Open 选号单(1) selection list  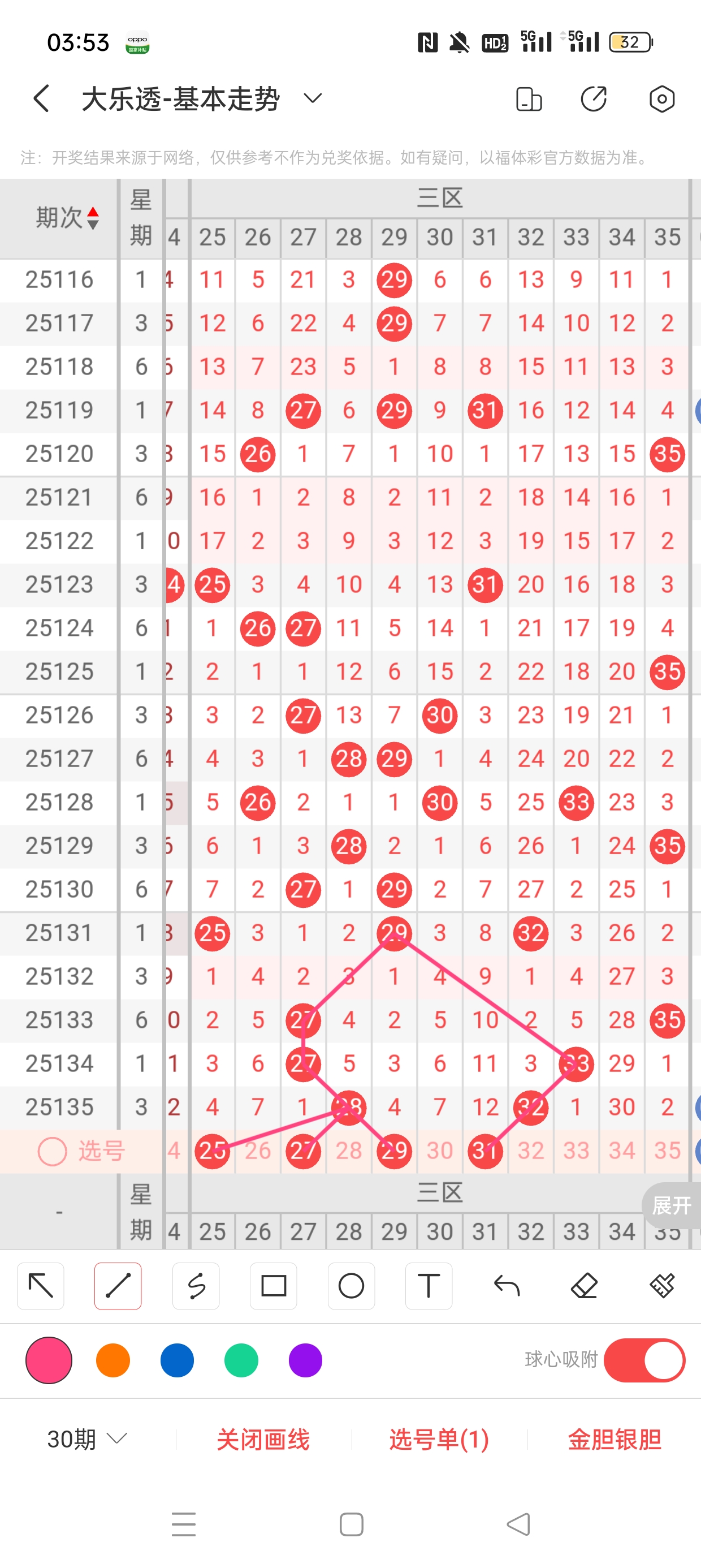pos(439,1440)
